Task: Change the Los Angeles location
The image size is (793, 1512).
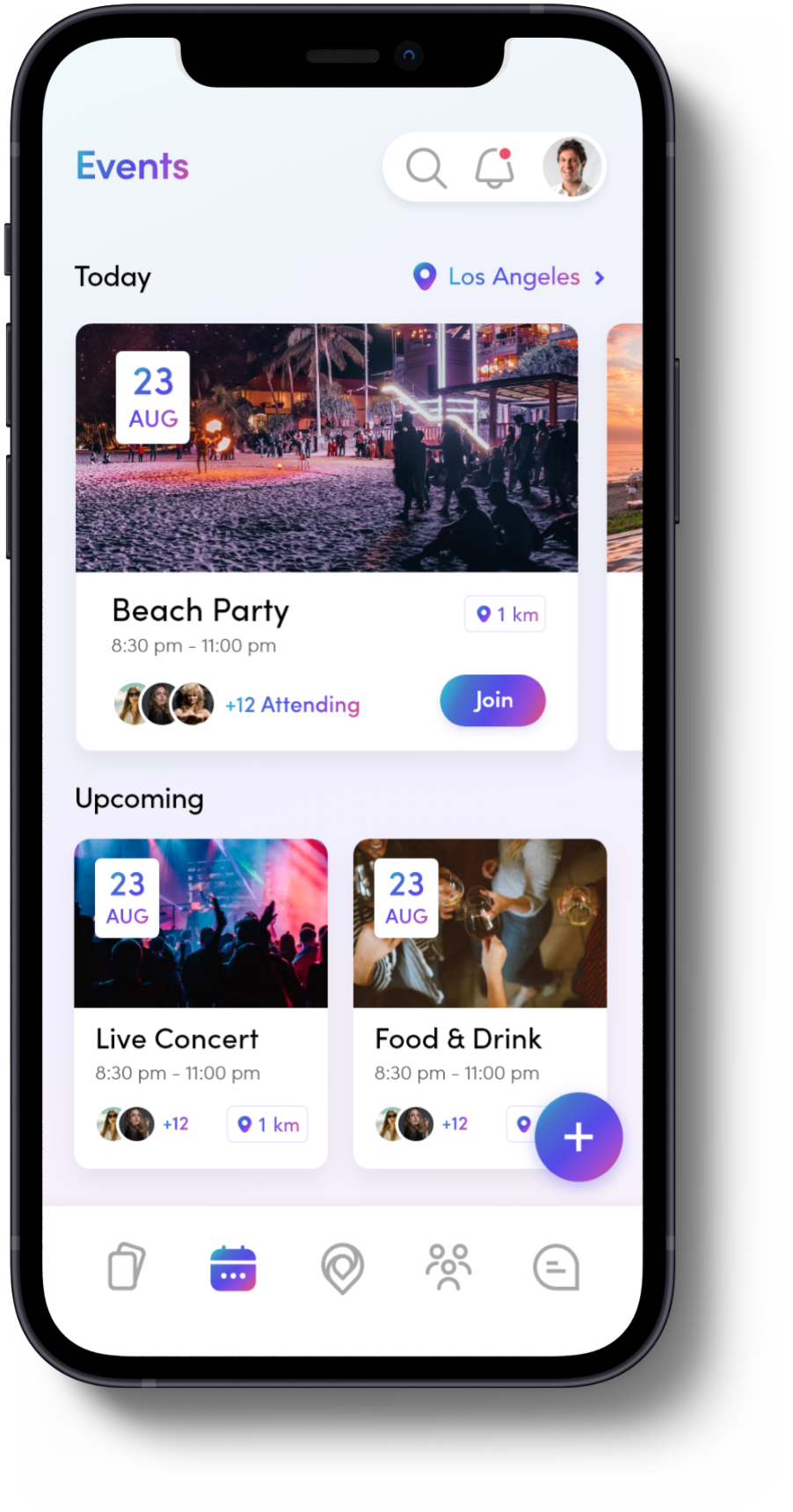Action: (x=510, y=277)
